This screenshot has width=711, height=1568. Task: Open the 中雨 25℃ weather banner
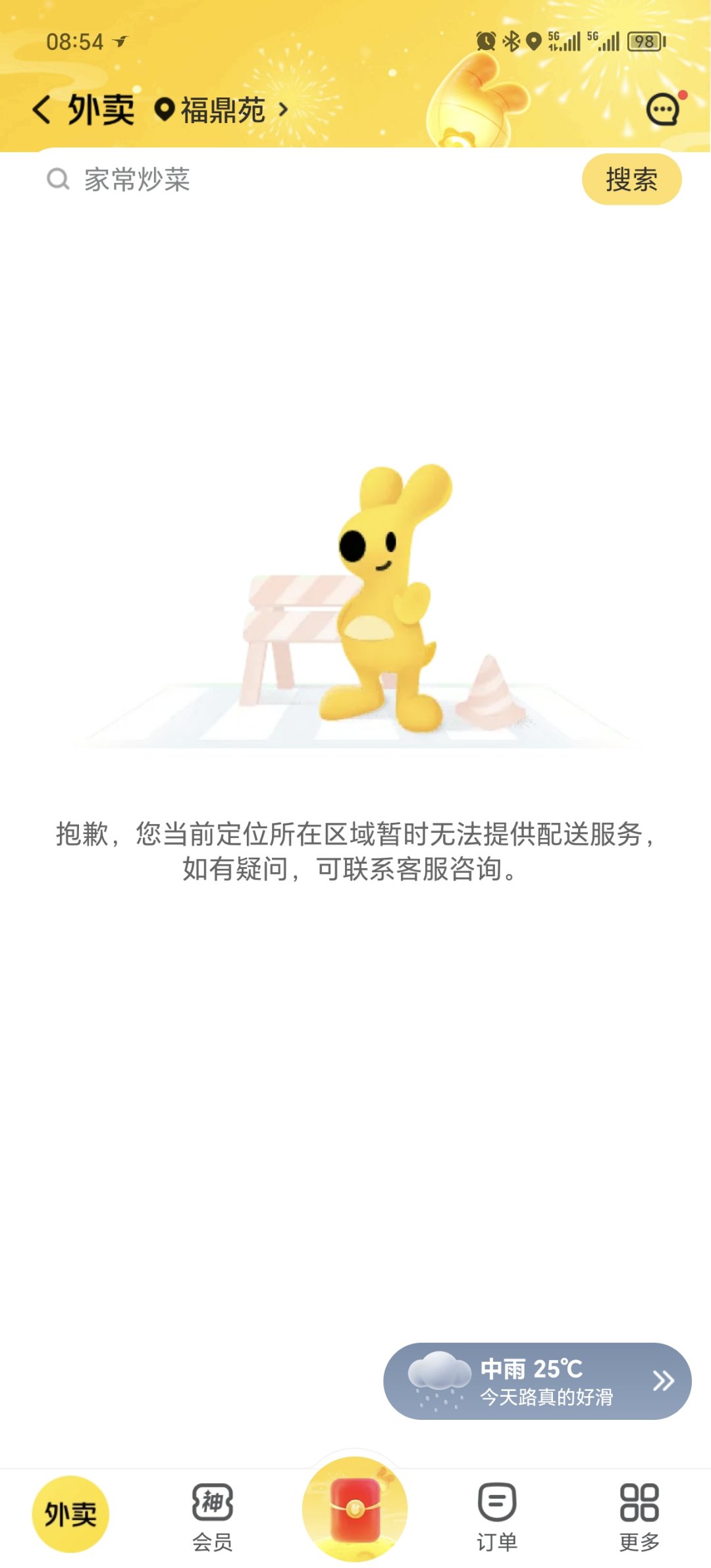(x=537, y=1380)
